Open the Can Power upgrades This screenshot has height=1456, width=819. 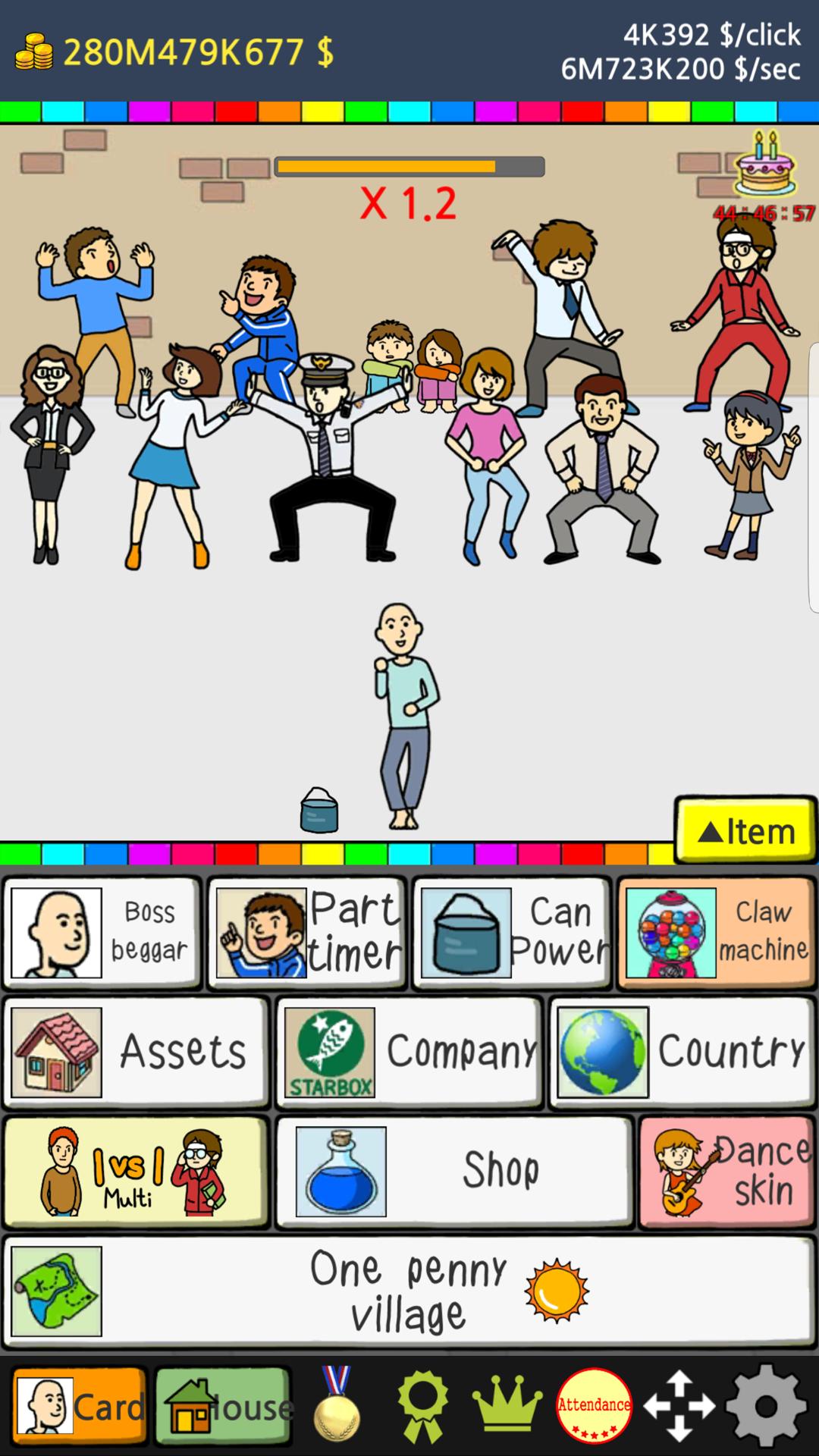[512, 934]
